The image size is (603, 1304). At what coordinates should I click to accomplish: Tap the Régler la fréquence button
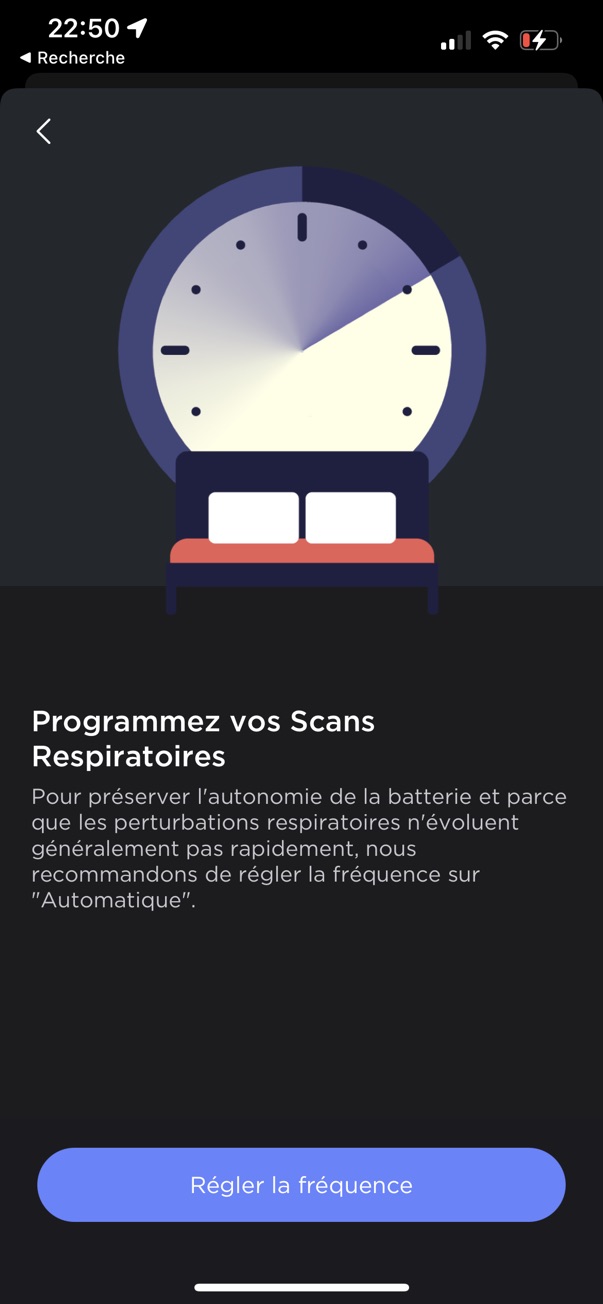[x=301, y=1185]
